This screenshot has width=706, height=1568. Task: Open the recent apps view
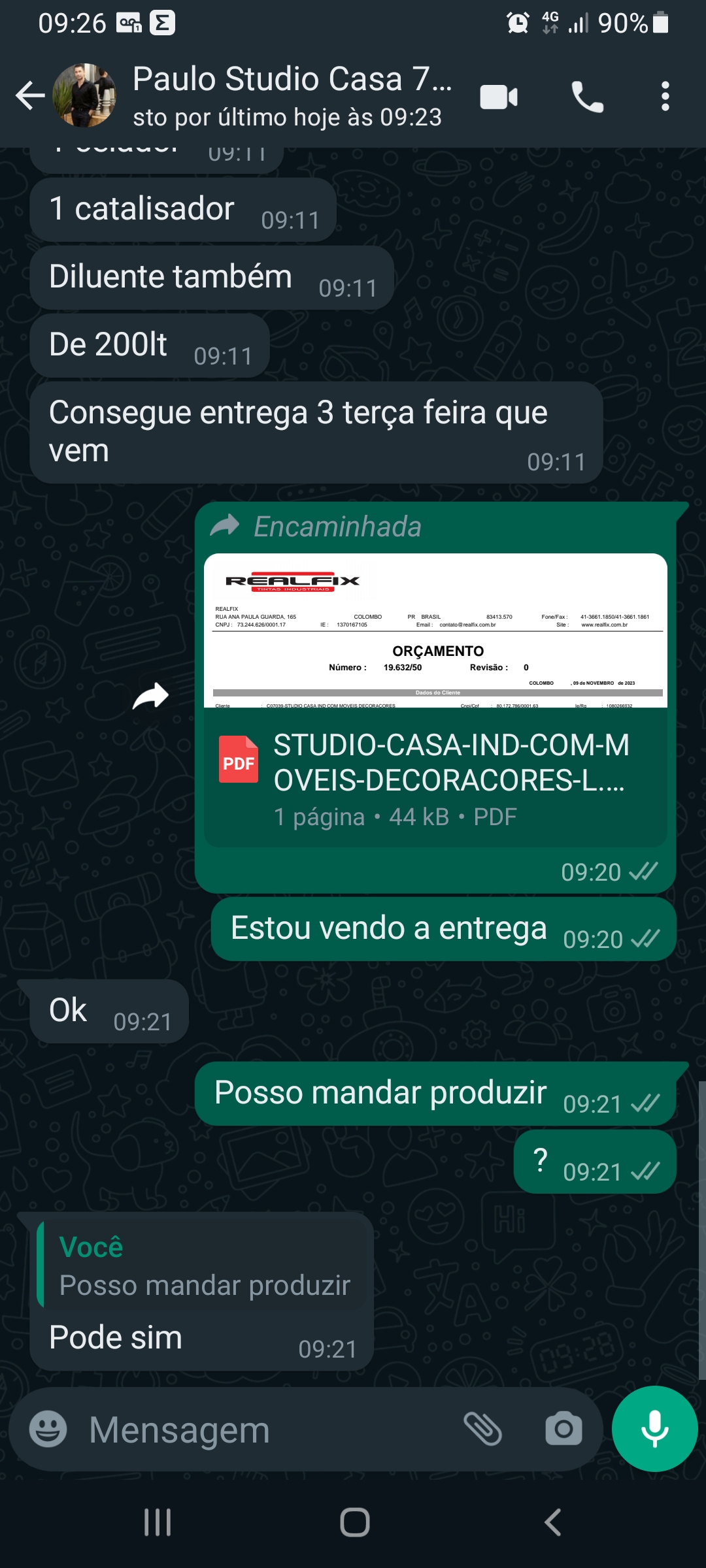pos(158,1522)
